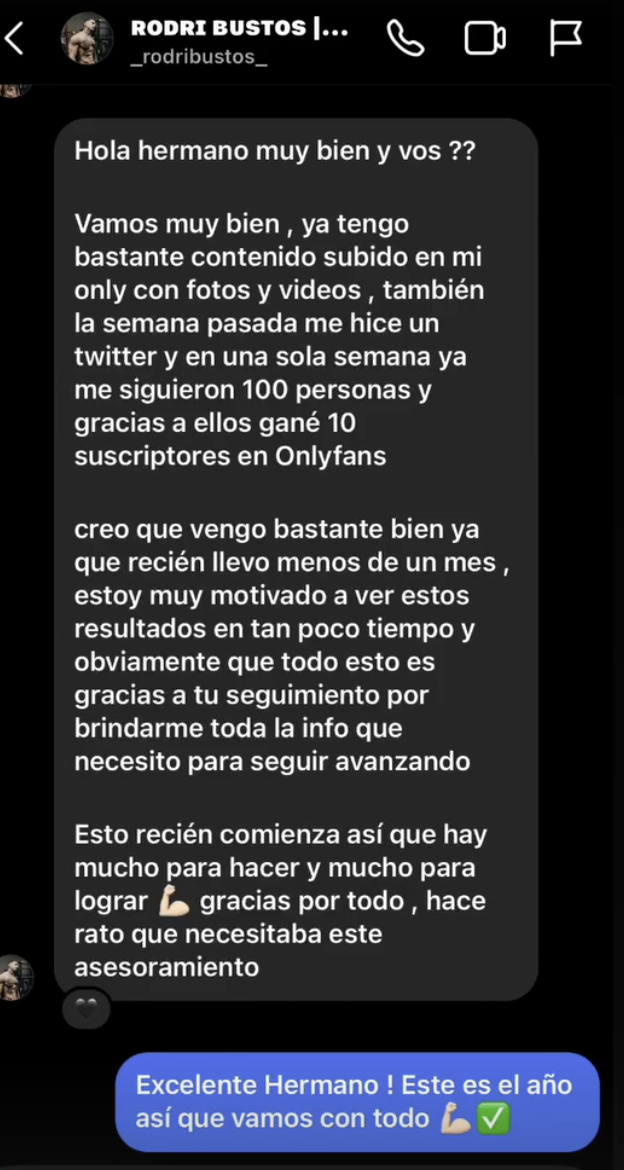Open the black heart reaction on the message
The width and height of the screenshot is (624, 1170).
87,1010
